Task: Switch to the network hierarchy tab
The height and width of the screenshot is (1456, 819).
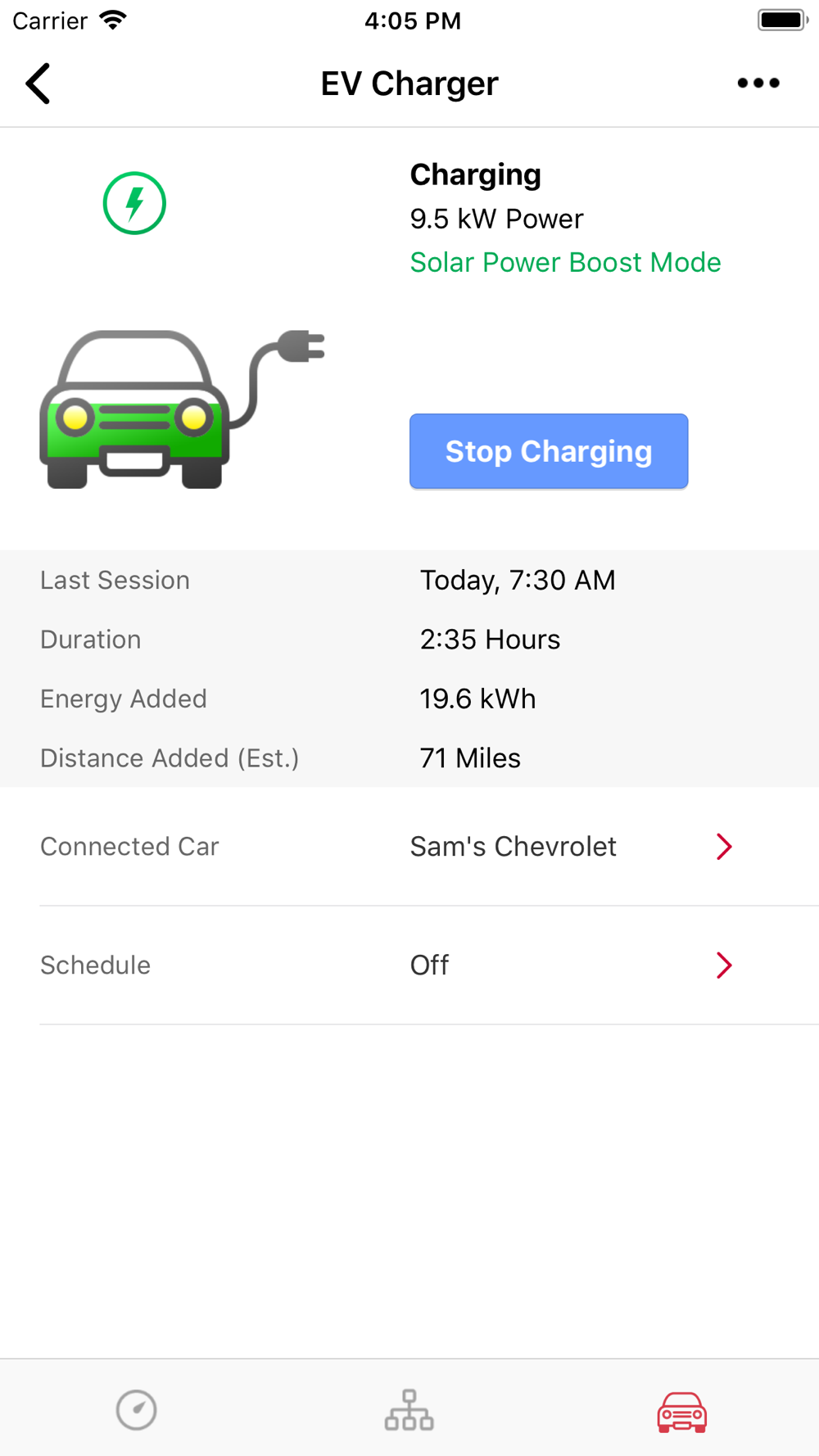Action: [x=409, y=1410]
